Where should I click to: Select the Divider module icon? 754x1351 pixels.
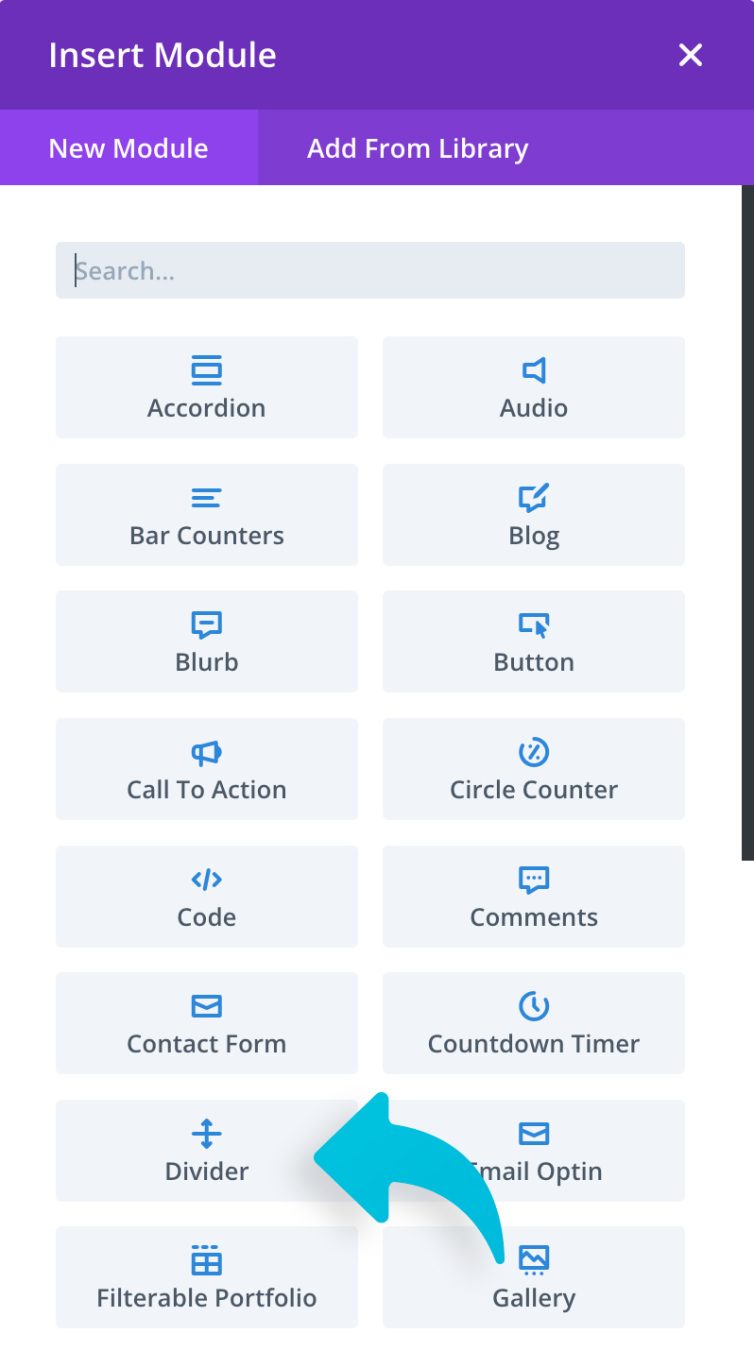[x=206, y=1133]
